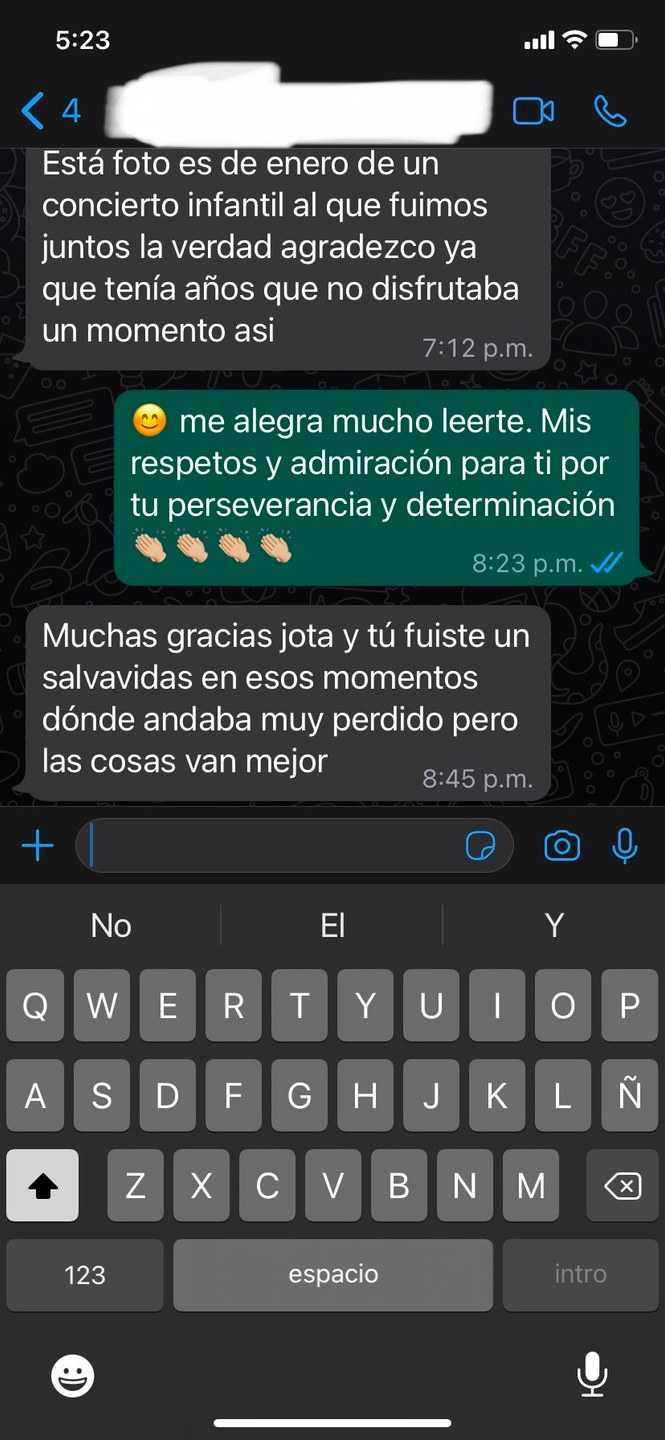
Task: Open the sticker picker
Action: click(481, 847)
